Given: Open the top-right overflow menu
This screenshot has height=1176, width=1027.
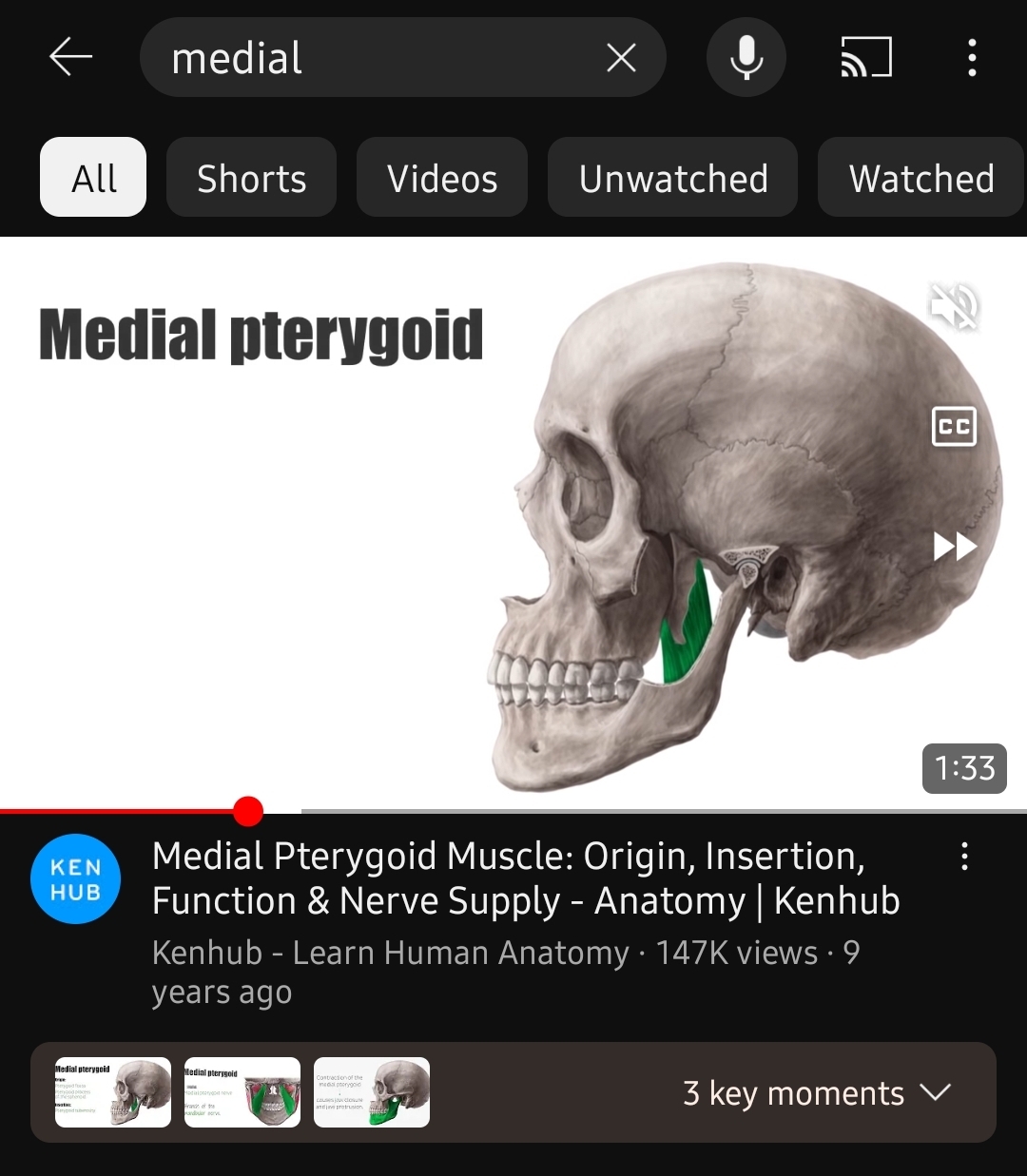Looking at the screenshot, I should point(971,58).
